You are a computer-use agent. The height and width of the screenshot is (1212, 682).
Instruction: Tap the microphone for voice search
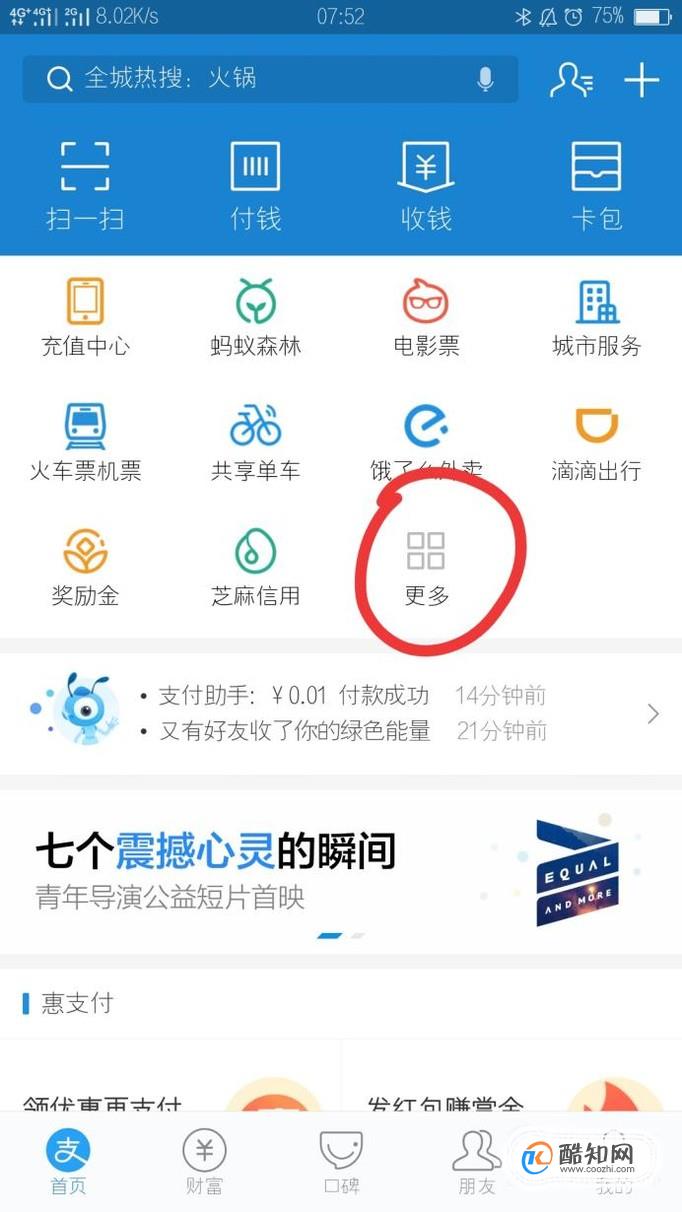486,79
